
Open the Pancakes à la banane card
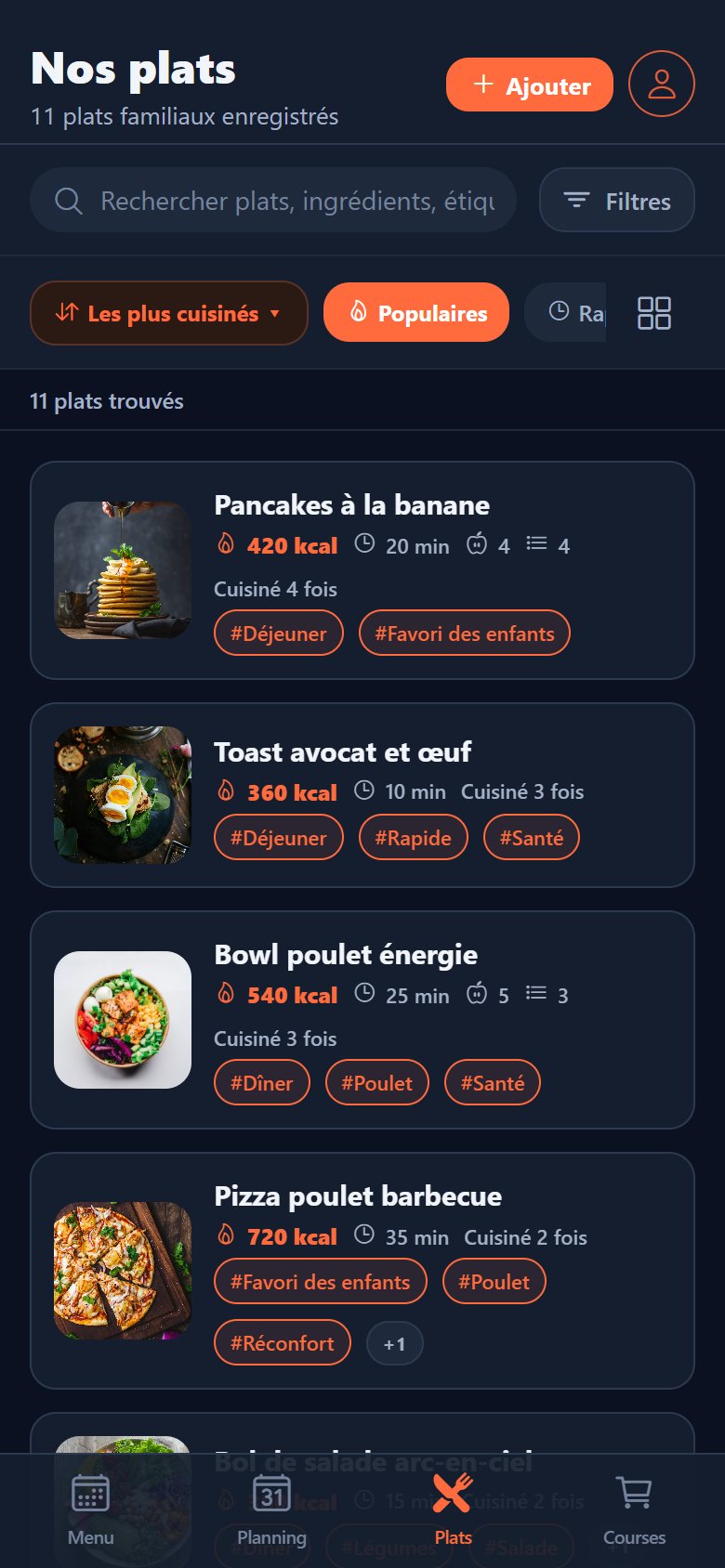(x=362, y=570)
